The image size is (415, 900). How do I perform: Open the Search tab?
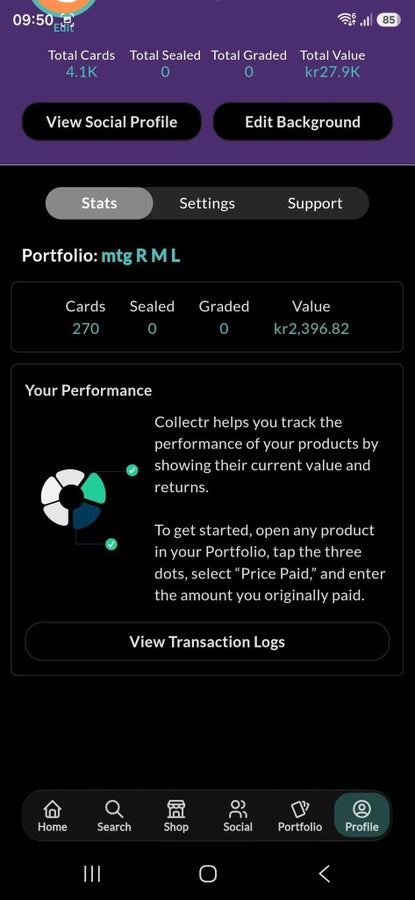(x=114, y=816)
